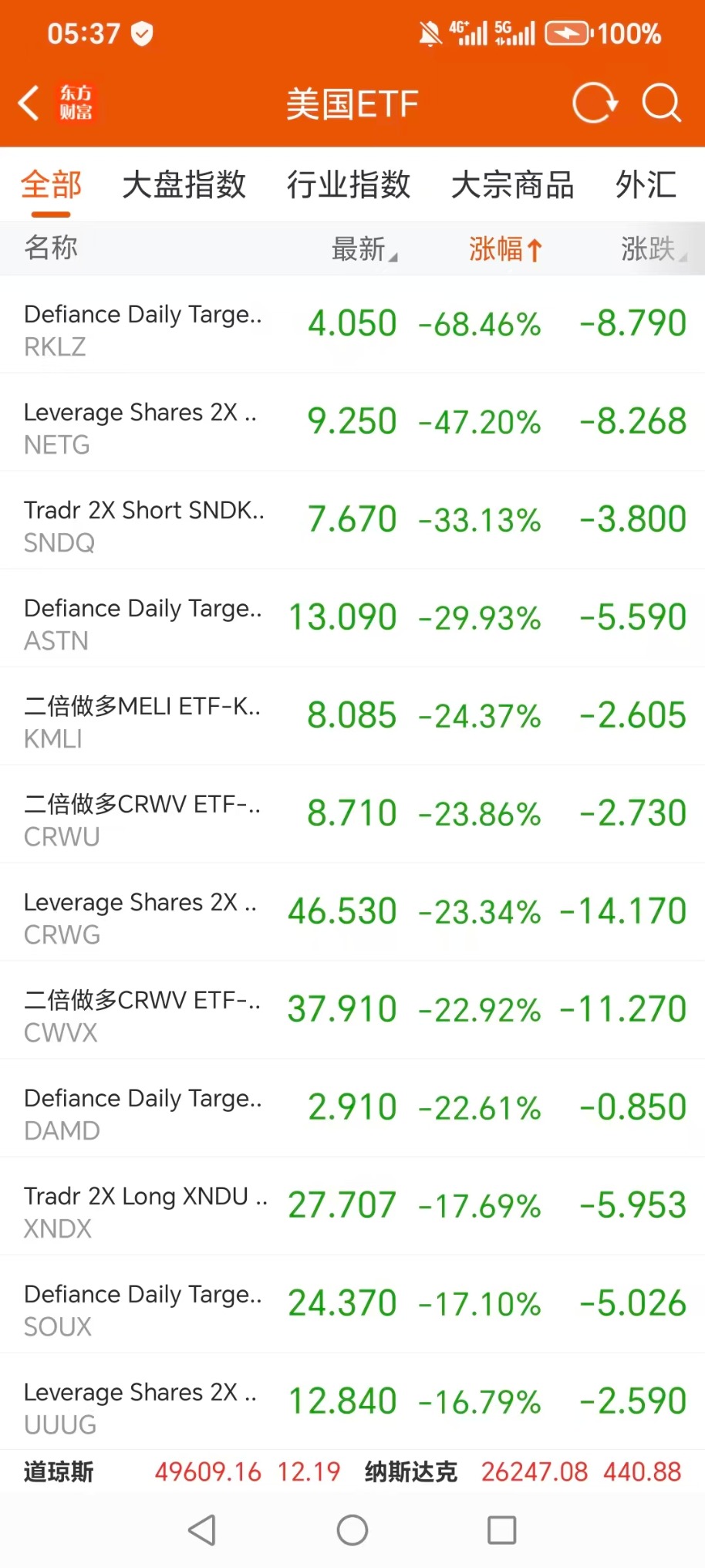The height and width of the screenshot is (1568, 705).
Task: Open the KMLI ETF row
Action: point(352,717)
